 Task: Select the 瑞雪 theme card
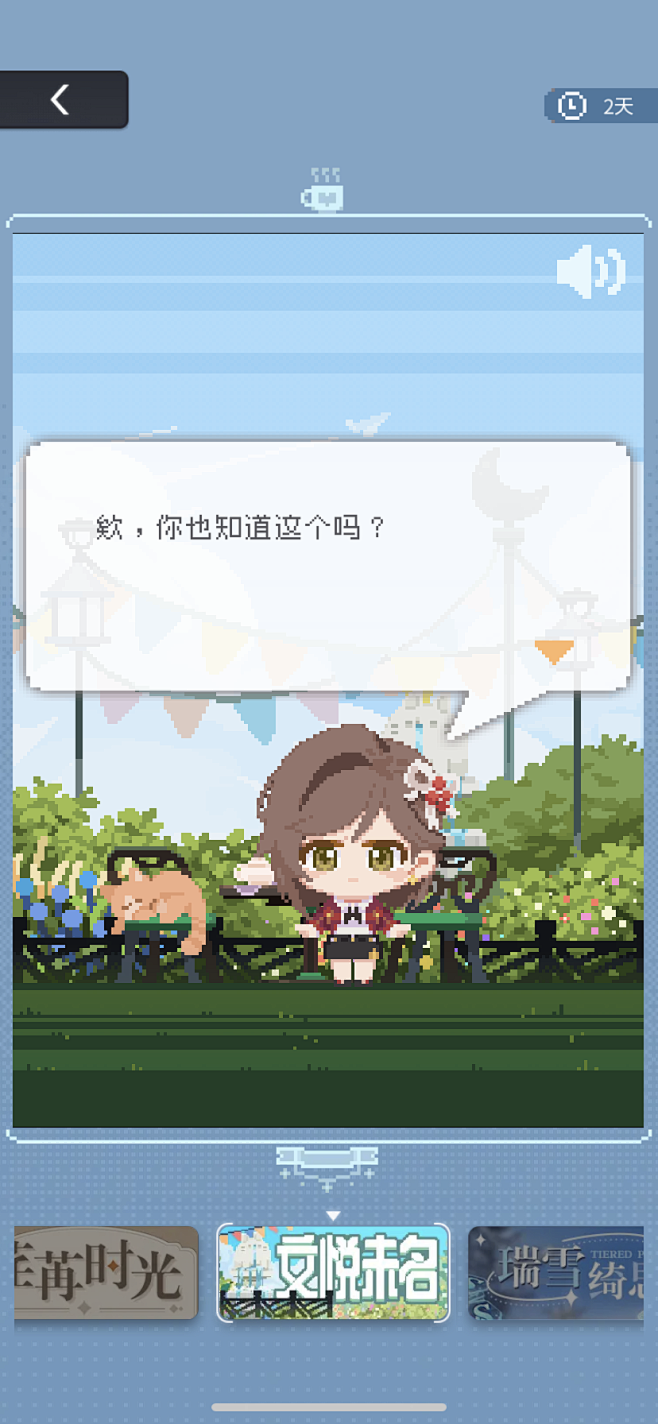coord(556,1272)
